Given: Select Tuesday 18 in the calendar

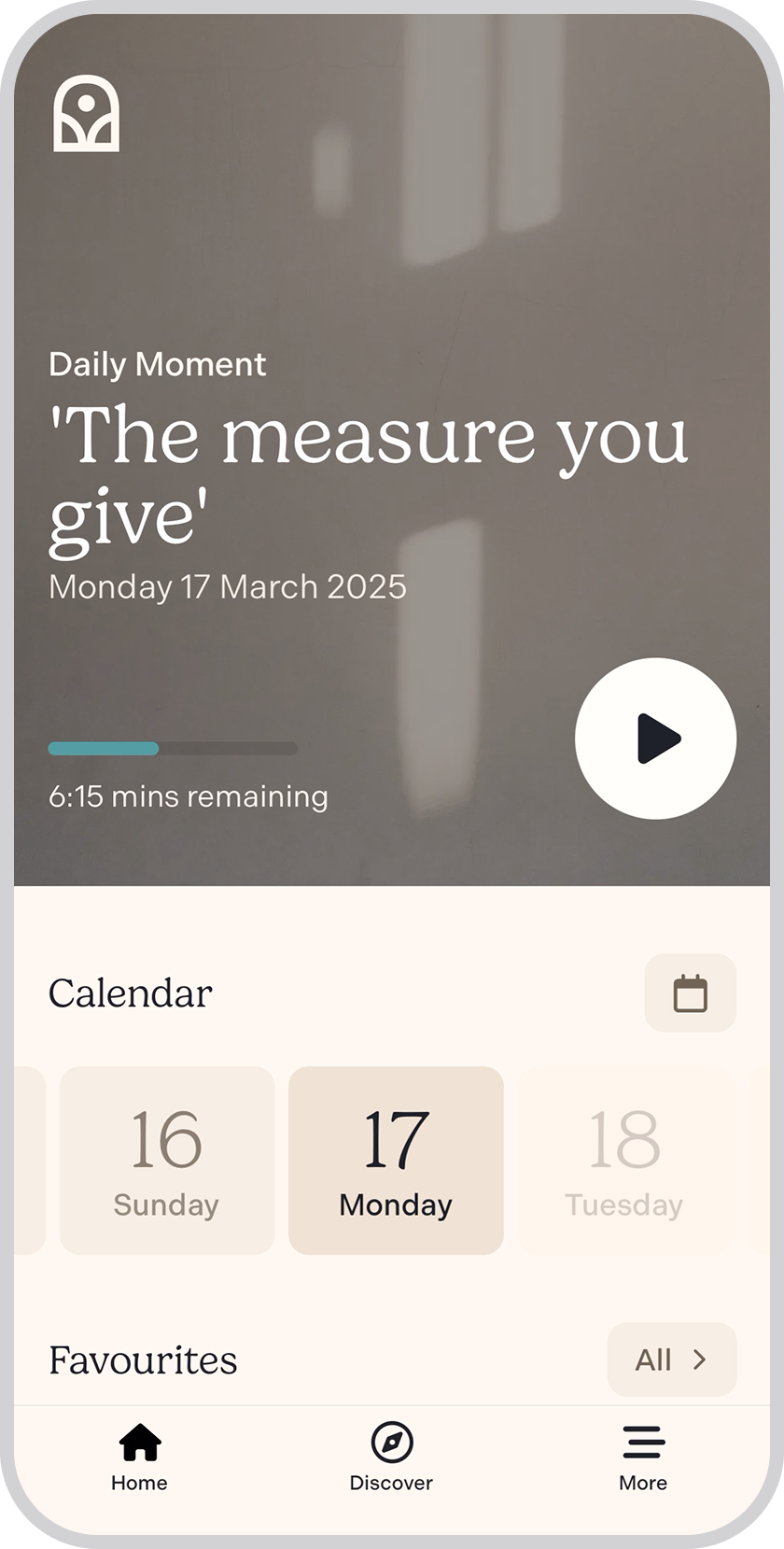Looking at the screenshot, I should click(x=623, y=1160).
